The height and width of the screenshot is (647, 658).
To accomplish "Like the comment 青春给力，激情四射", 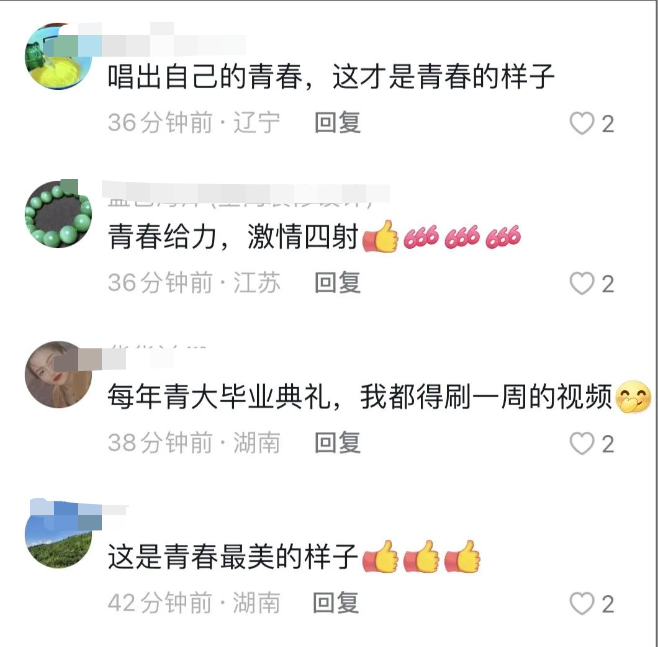I will (x=582, y=284).
